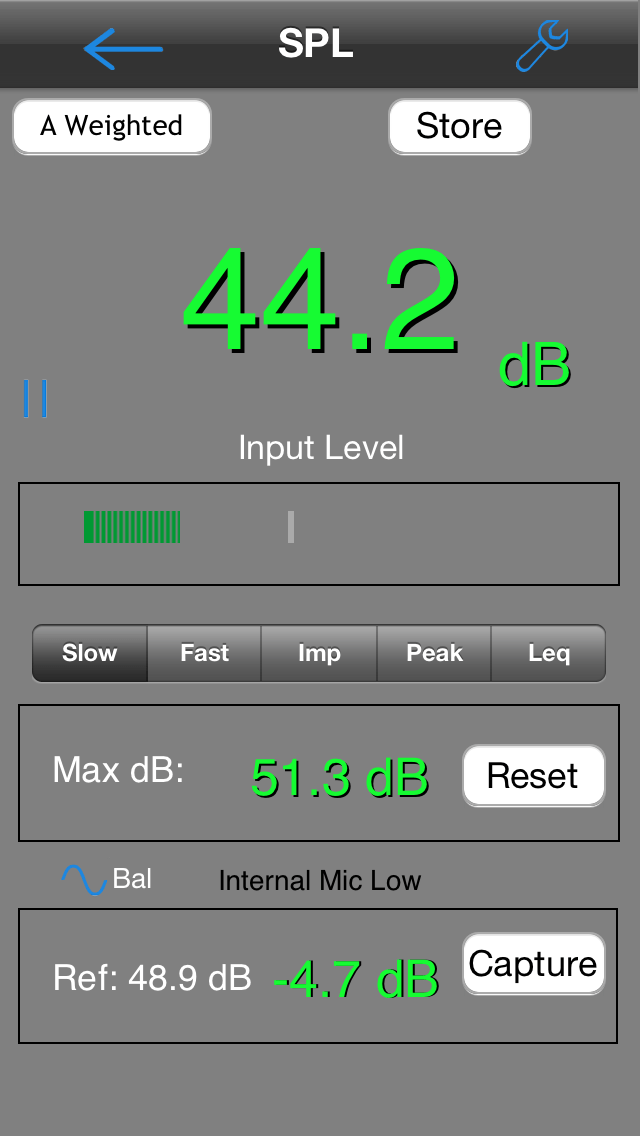Pause the measurement

pyautogui.click(x=35, y=398)
